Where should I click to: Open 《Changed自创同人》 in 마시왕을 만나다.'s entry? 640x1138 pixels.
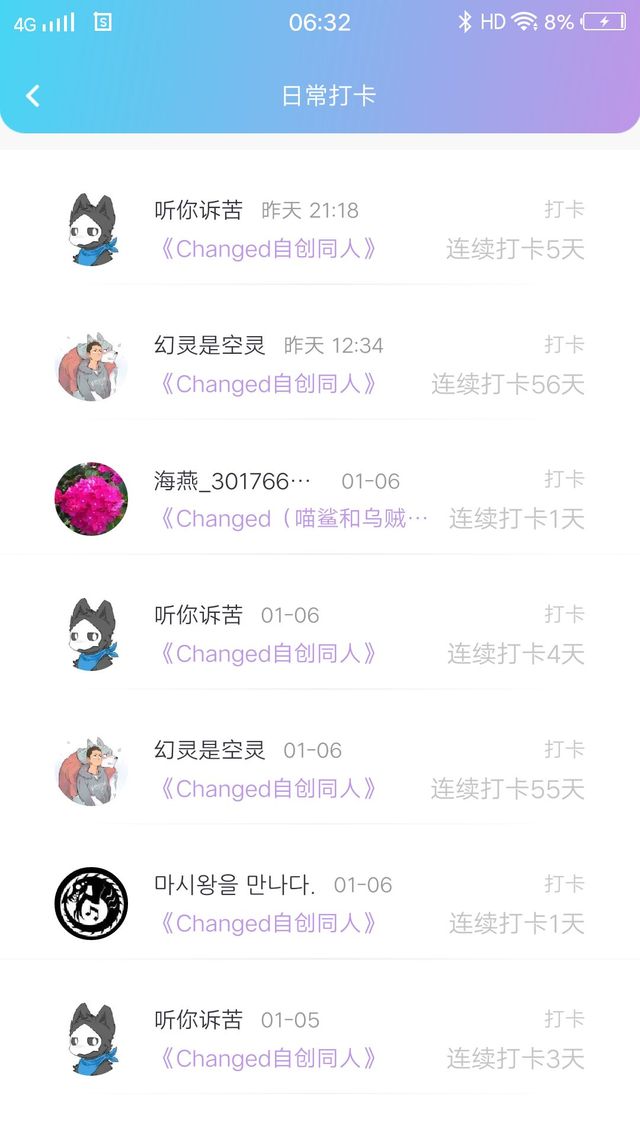(267, 924)
